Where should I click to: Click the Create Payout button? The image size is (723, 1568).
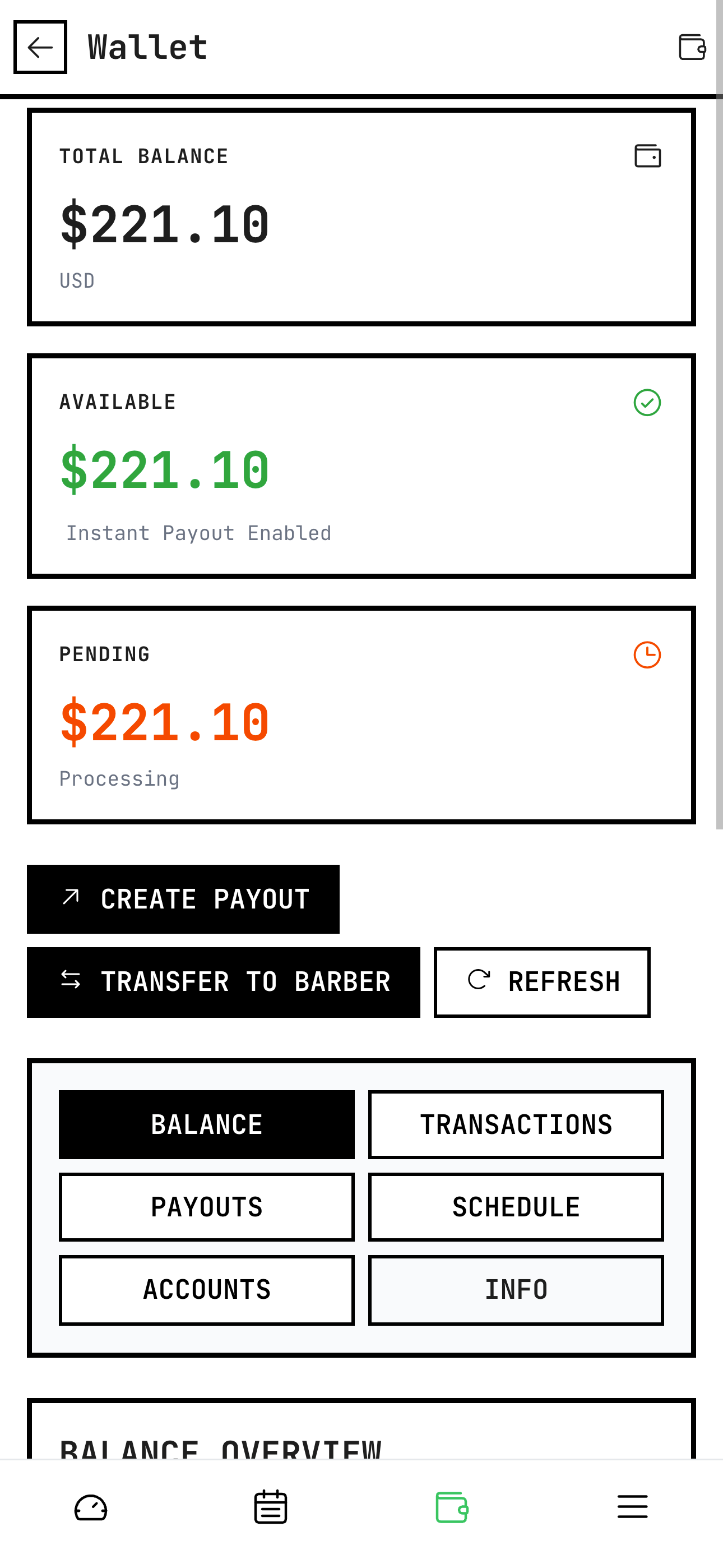point(183,898)
